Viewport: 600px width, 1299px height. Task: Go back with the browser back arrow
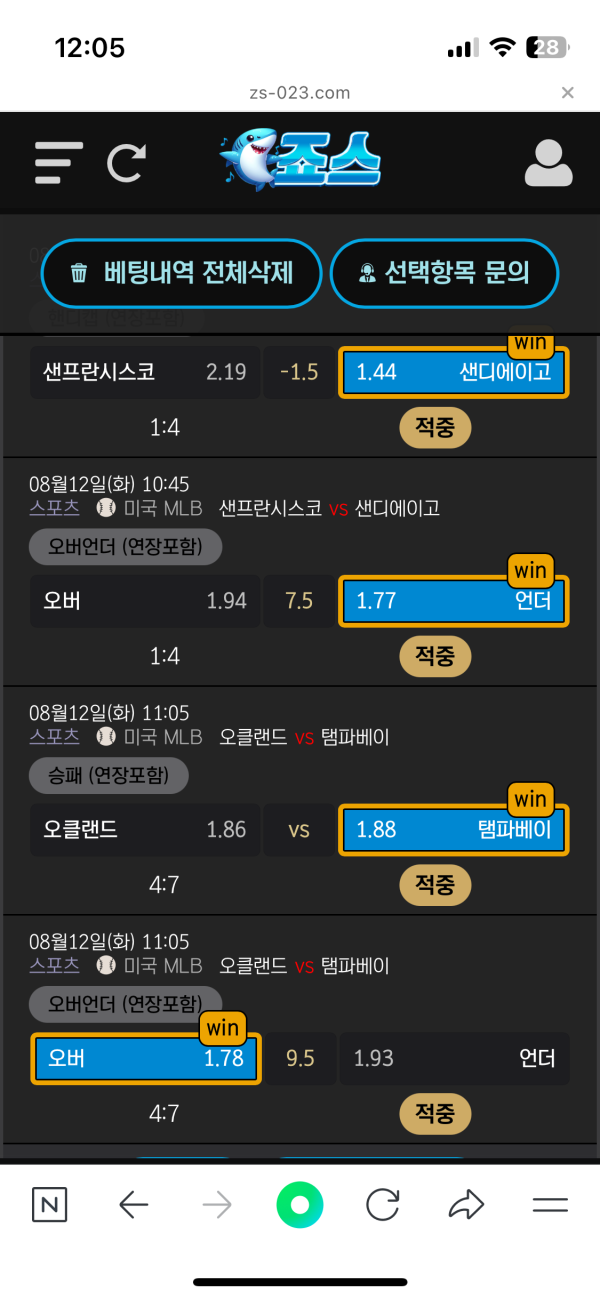133,1205
